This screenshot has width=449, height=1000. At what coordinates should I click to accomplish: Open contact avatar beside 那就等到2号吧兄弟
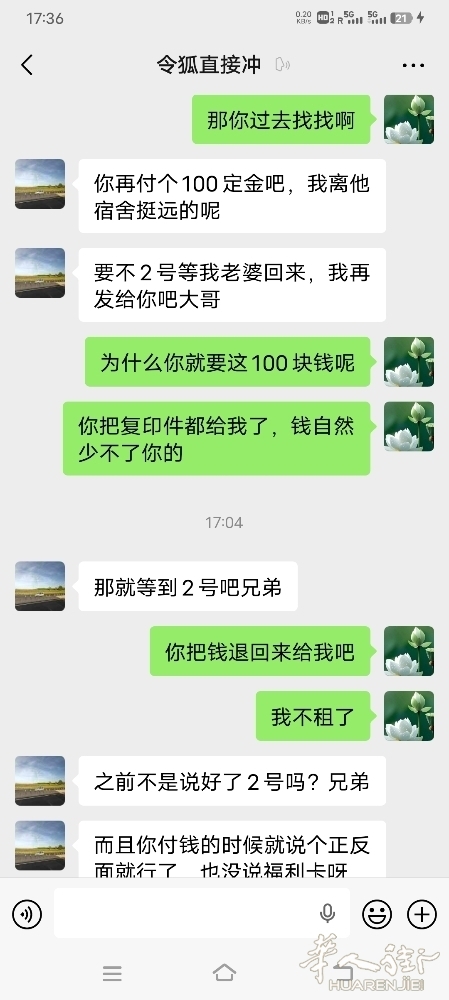click(40, 586)
